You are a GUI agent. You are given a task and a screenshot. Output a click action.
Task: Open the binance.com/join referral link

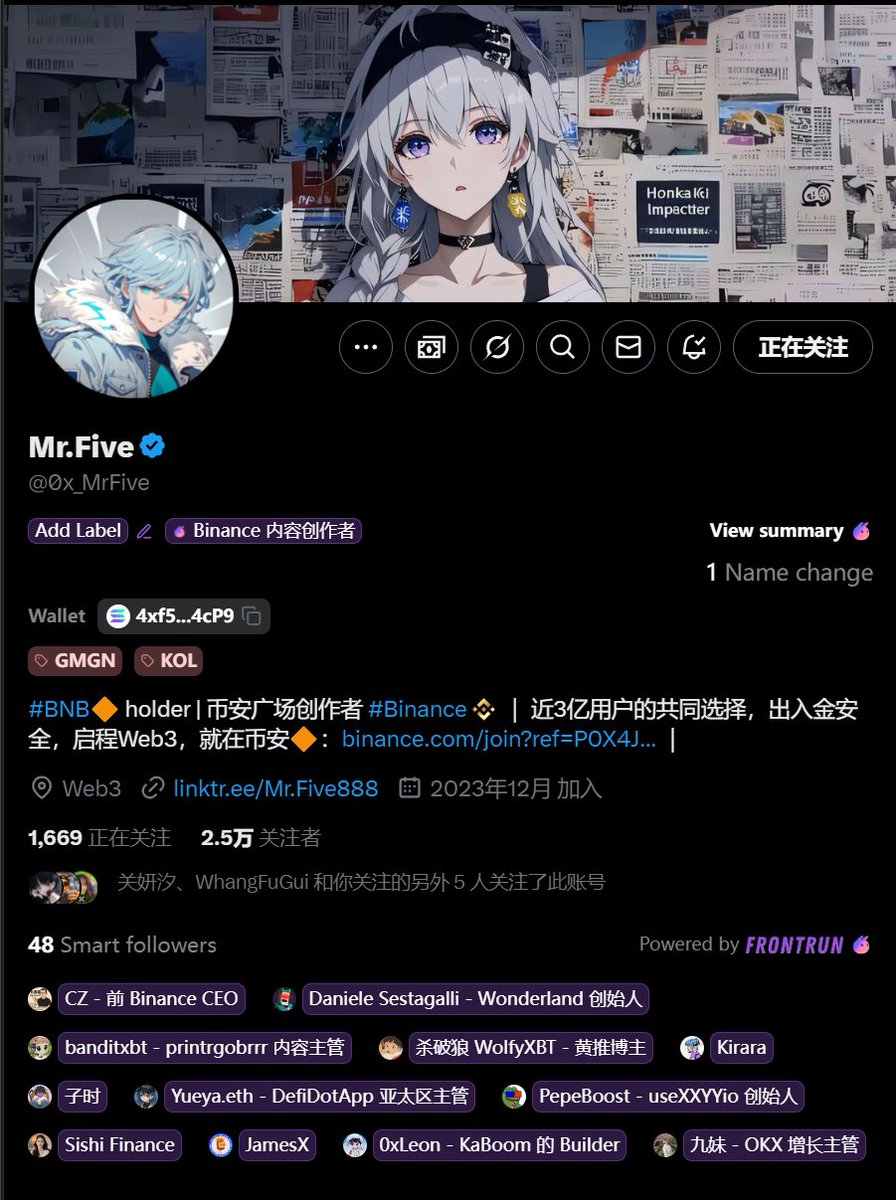pos(499,740)
